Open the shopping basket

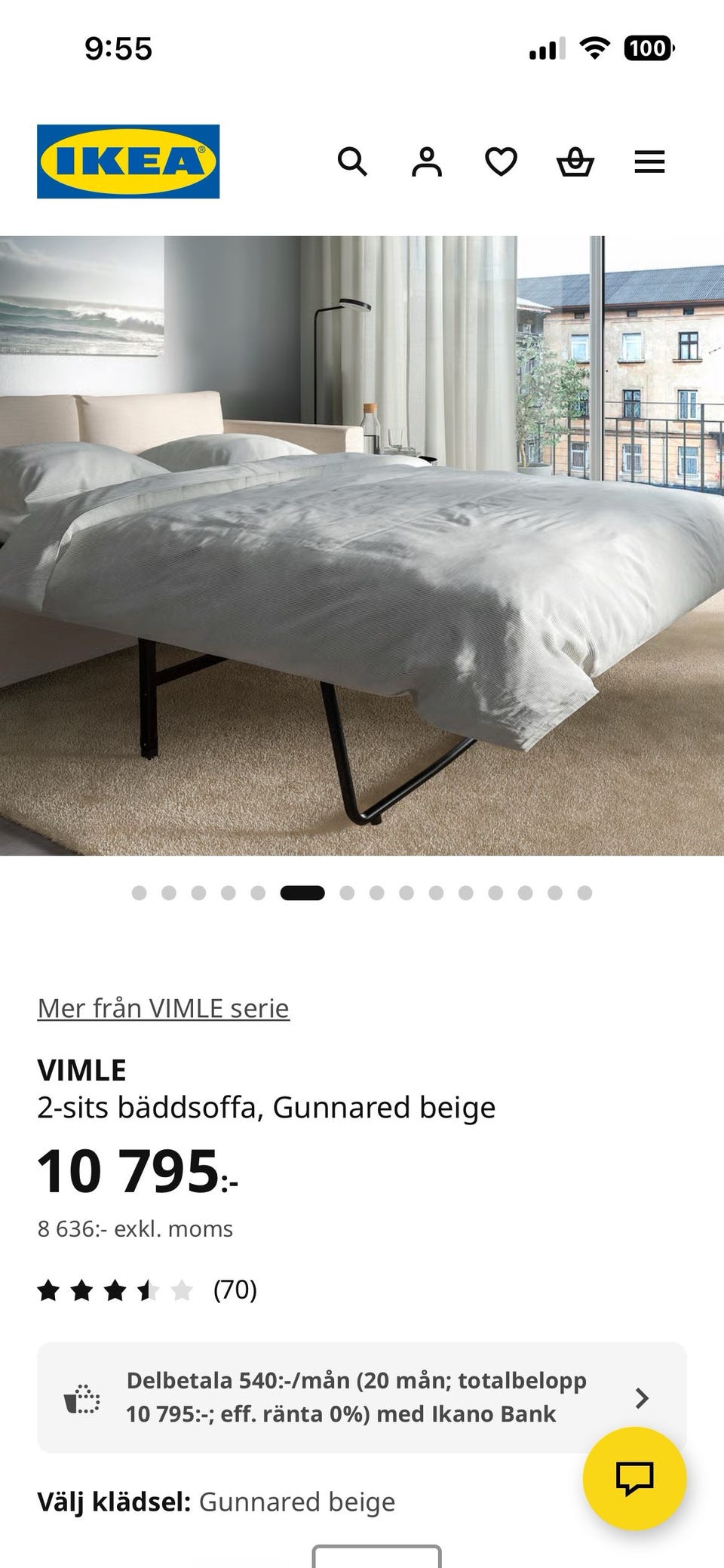pyautogui.click(x=575, y=161)
